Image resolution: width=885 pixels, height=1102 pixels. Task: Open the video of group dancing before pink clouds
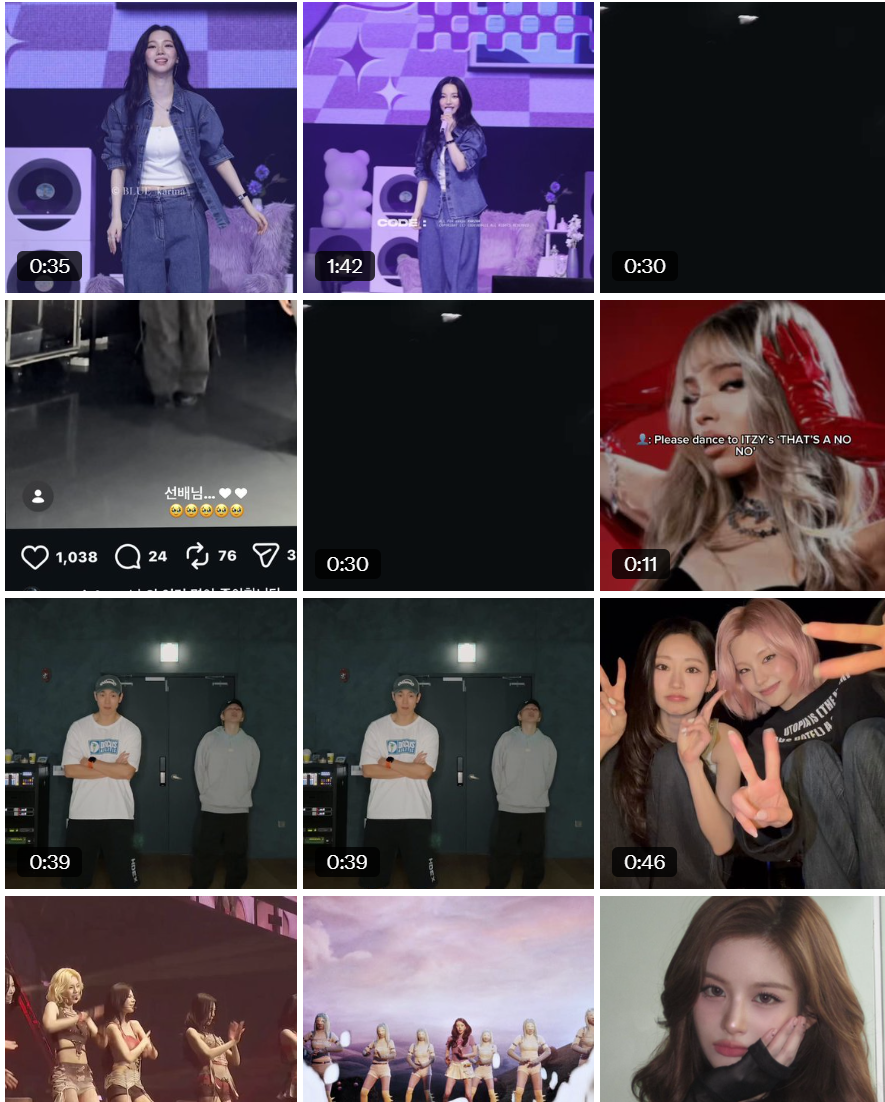click(x=448, y=998)
